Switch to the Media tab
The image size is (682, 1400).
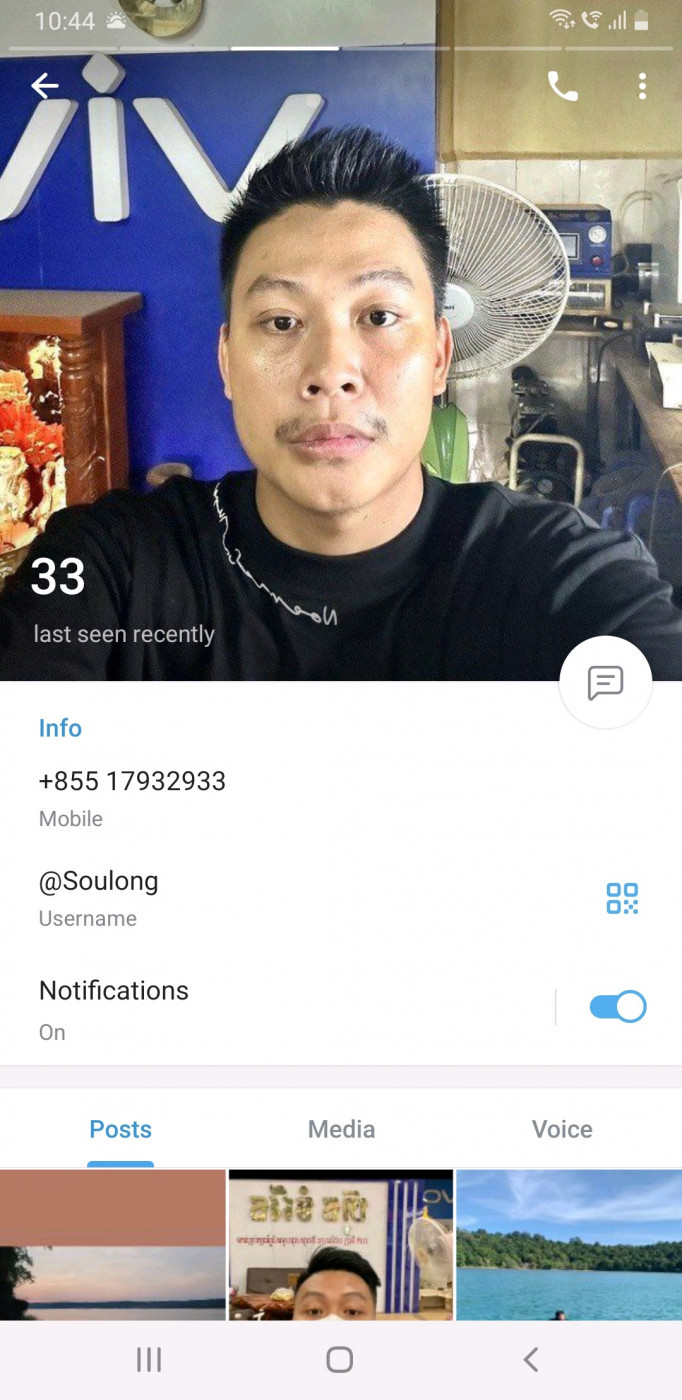coord(341,1129)
